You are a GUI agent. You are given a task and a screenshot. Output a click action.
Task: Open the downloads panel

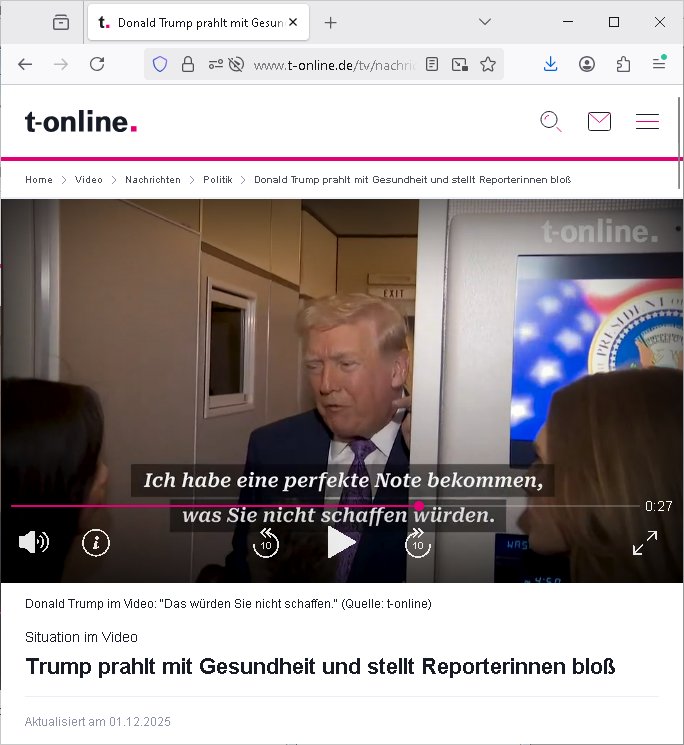tap(550, 64)
